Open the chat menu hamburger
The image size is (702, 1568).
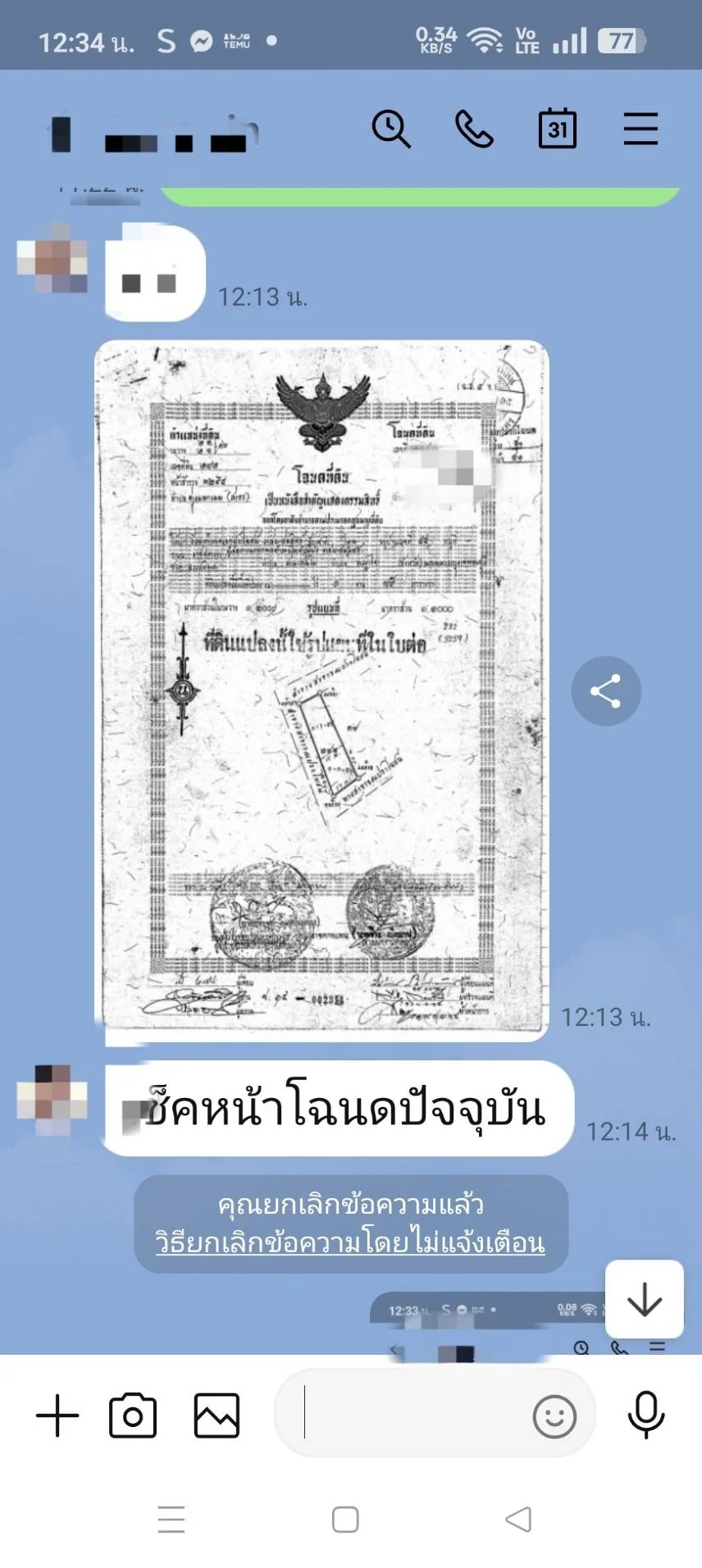(640, 129)
